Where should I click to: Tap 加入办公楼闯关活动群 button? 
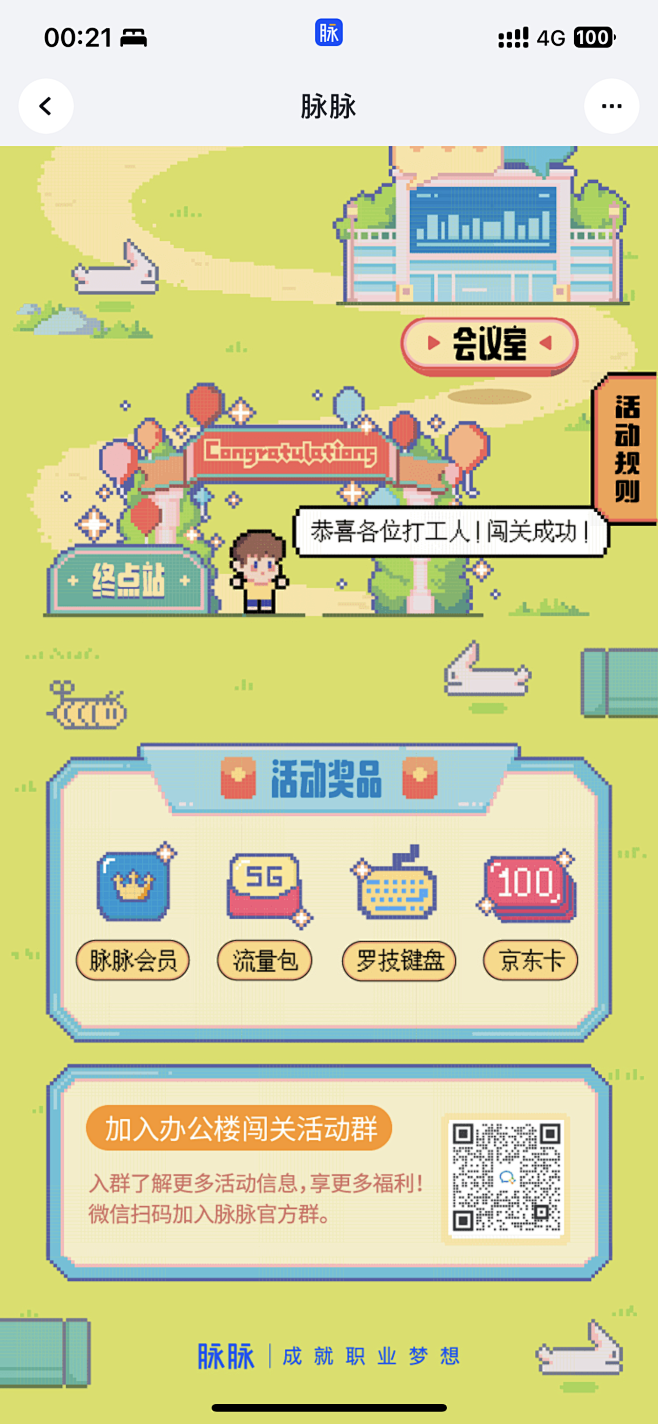click(x=239, y=1129)
